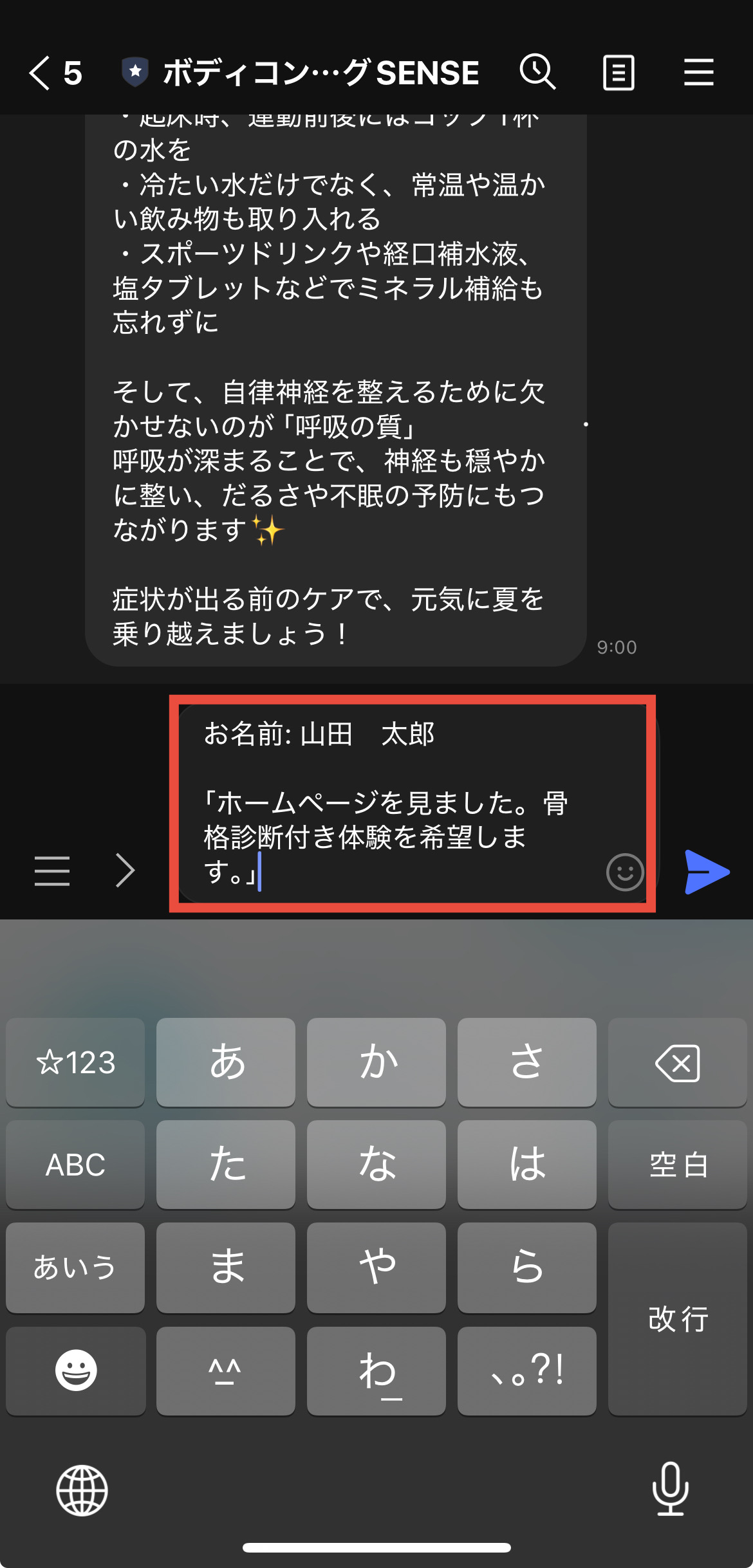753x1568 pixels.
Task: Delete a character with the backspace key
Action: tap(677, 1062)
